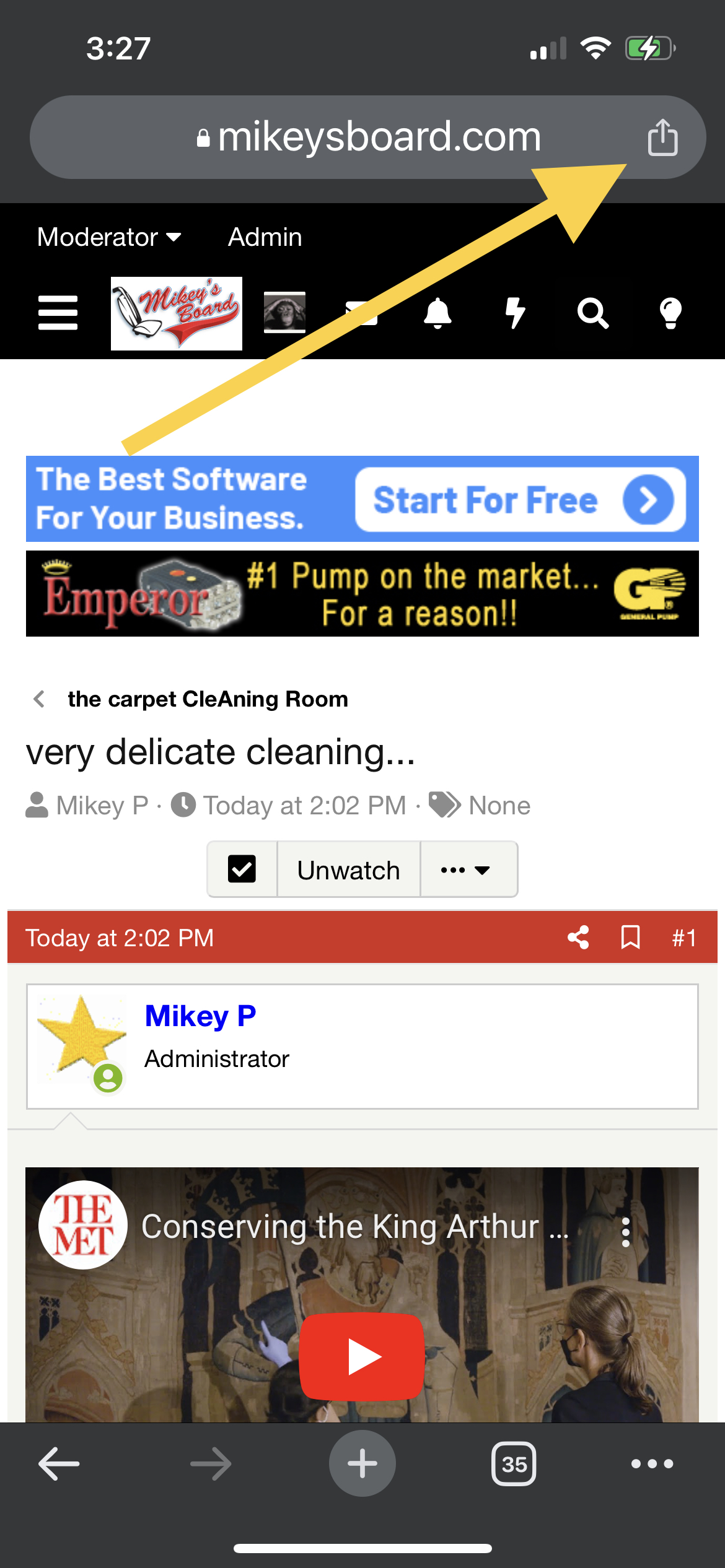Tap the lightbulb style toggle icon

(x=670, y=313)
